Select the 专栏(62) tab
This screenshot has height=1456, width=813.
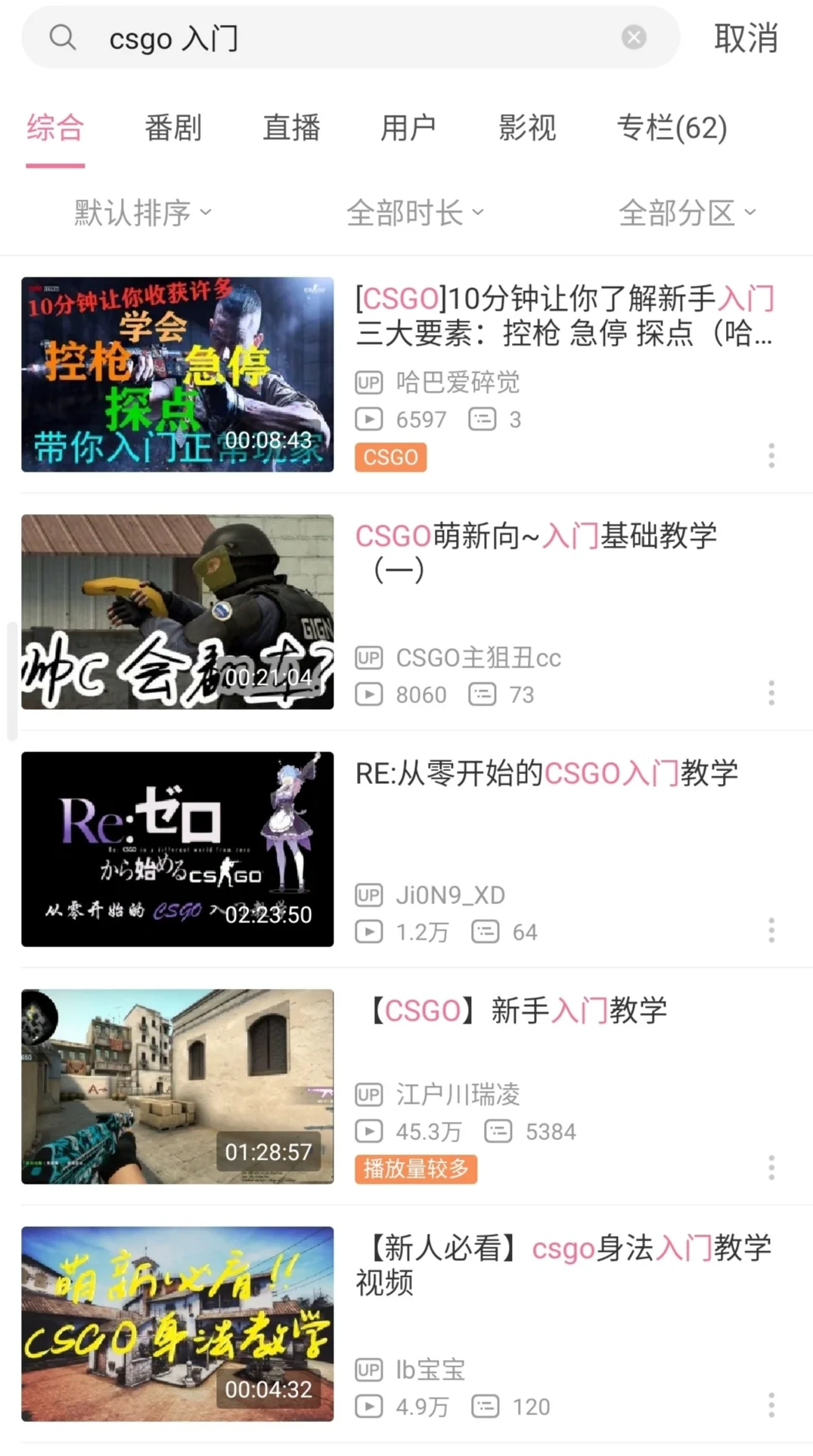[672, 128]
